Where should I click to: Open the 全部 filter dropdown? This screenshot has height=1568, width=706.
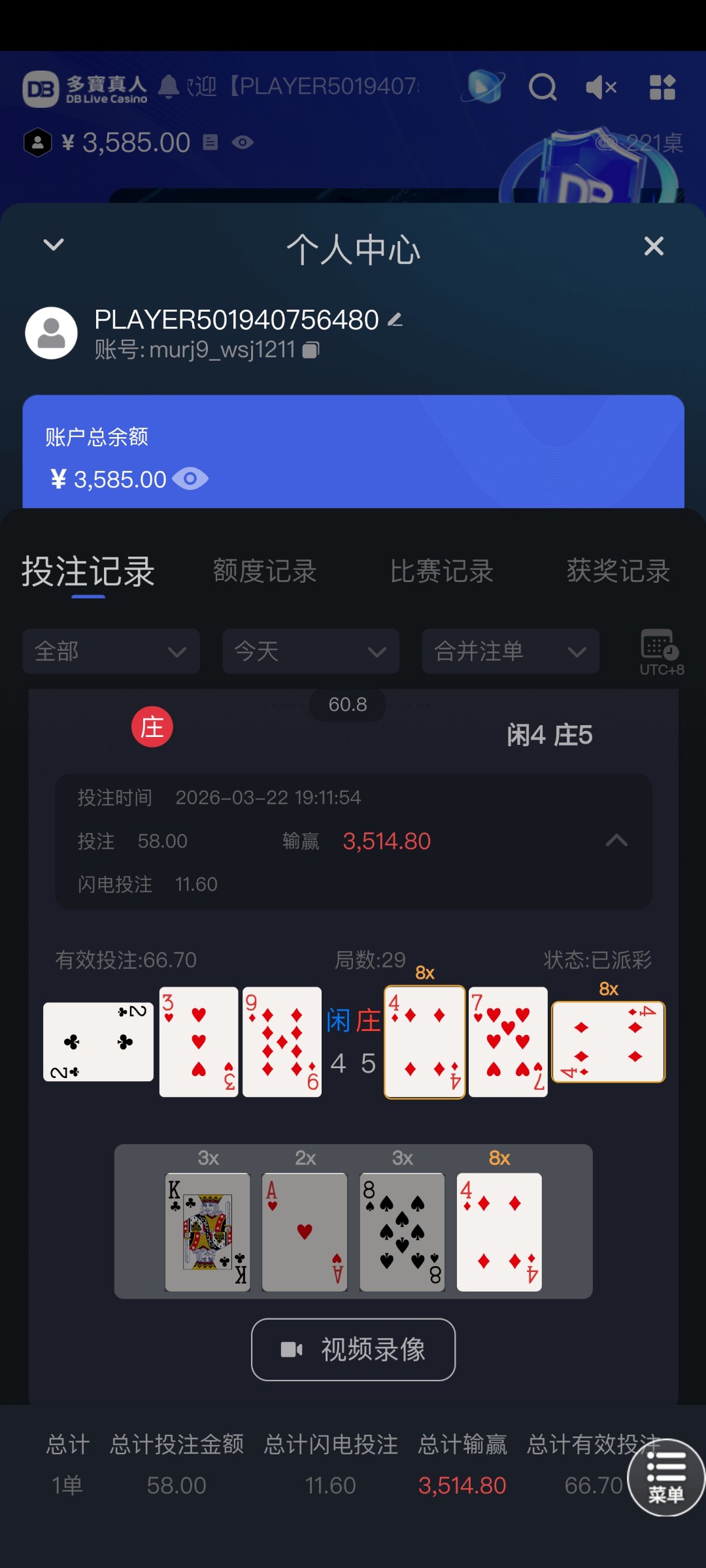point(111,651)
